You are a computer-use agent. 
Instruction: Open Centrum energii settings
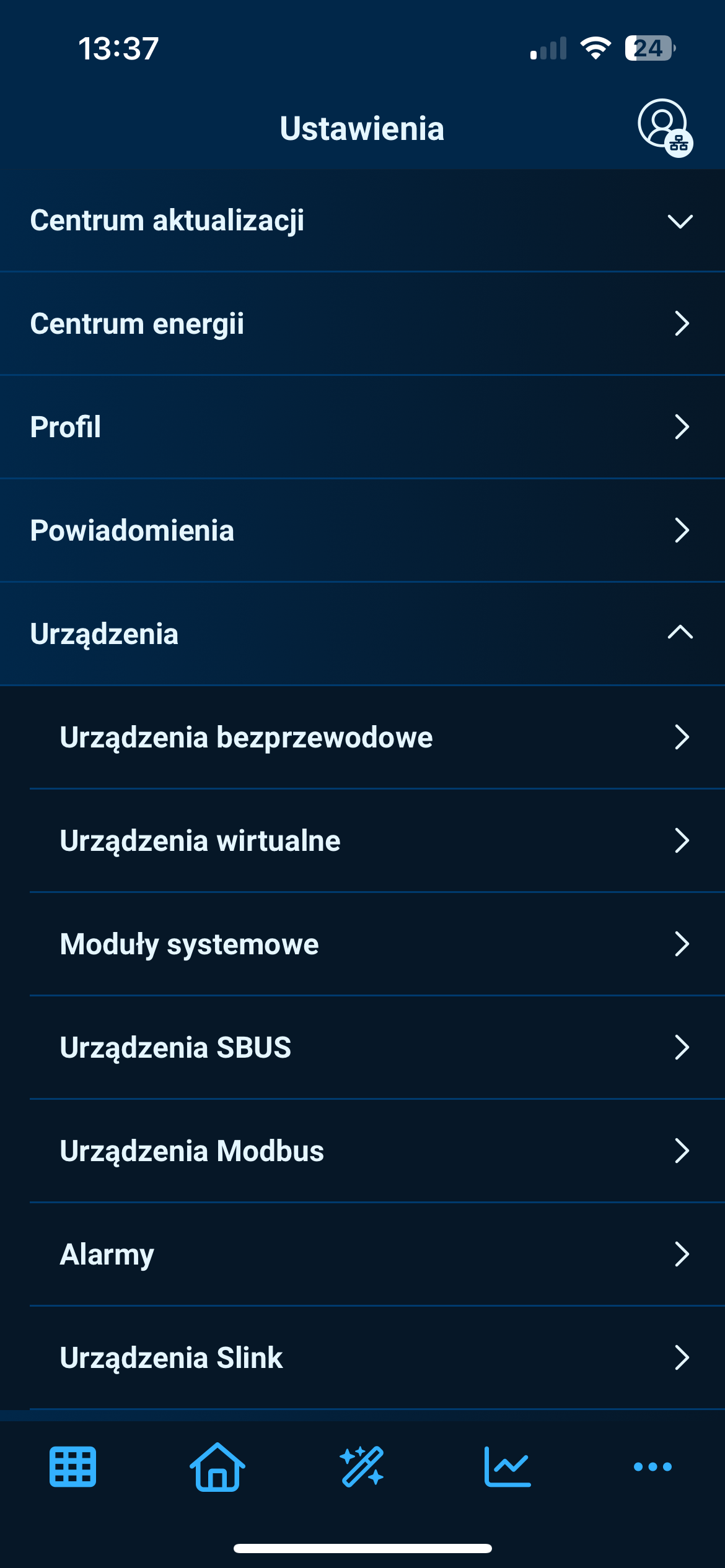tap(362, 324)
